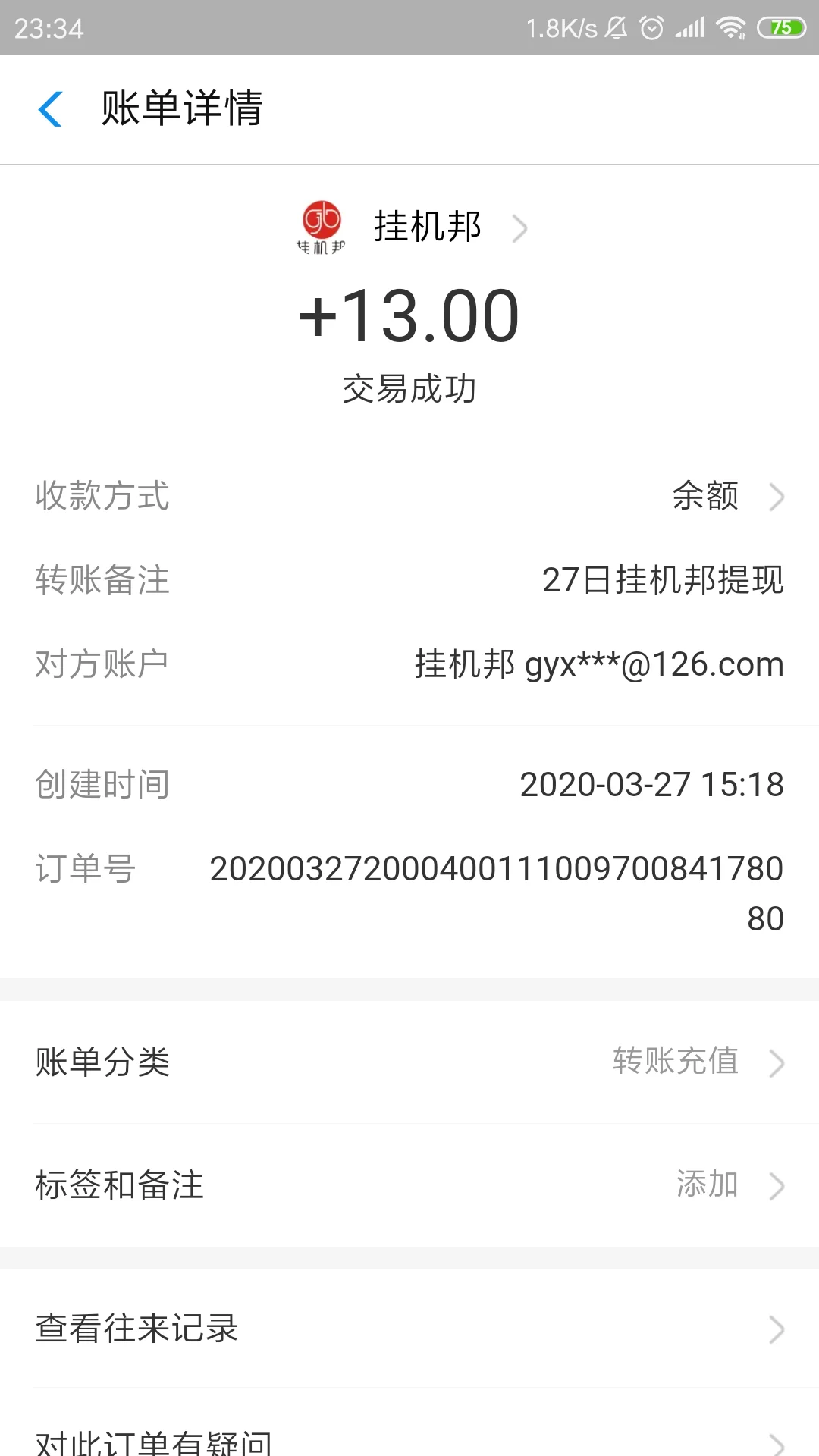Open the 收款方式 余额 row
Screen dimensions: 819x1456
point(409,497)
